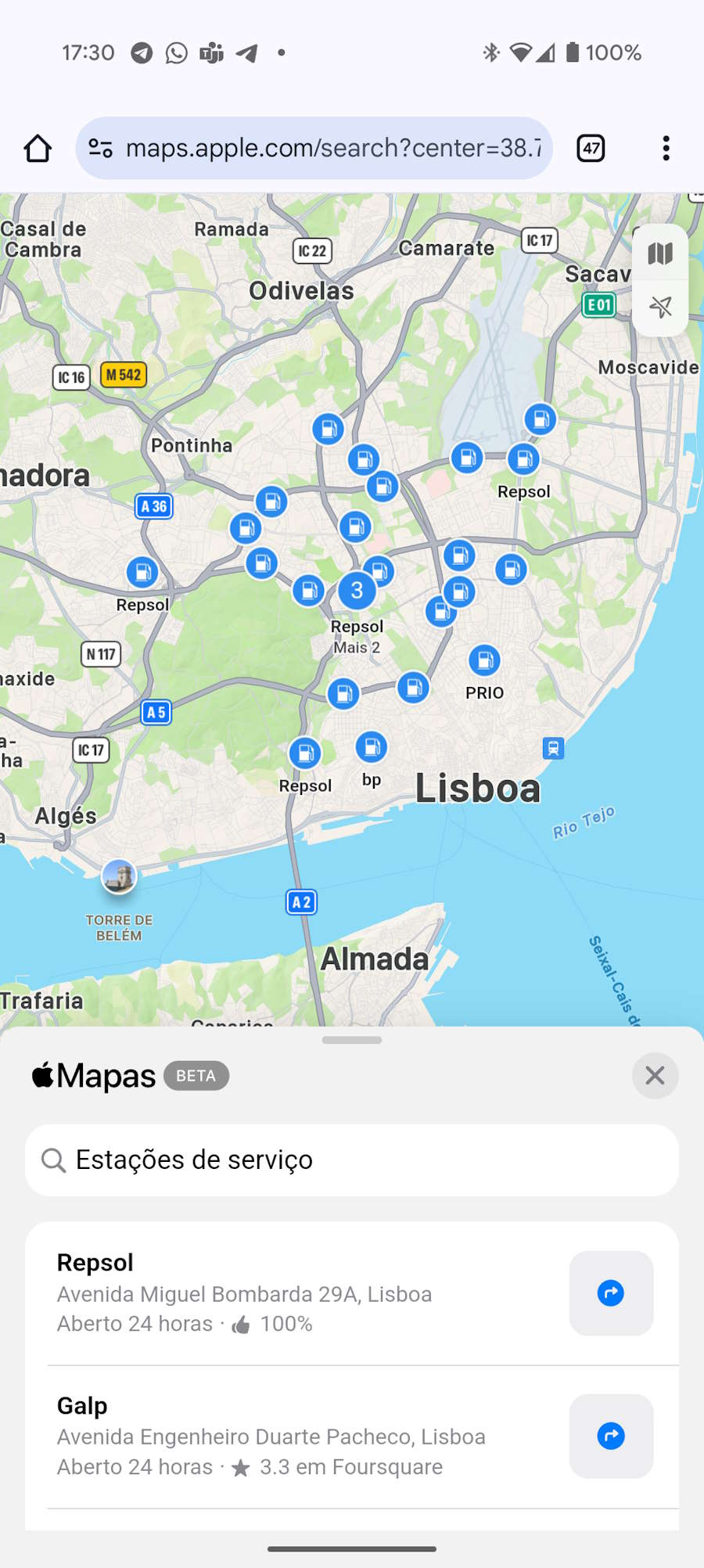Select the PRIO fuel station pin
Image resolution: width=704 pixels, height=1568 pixels.
click(484, 660)
